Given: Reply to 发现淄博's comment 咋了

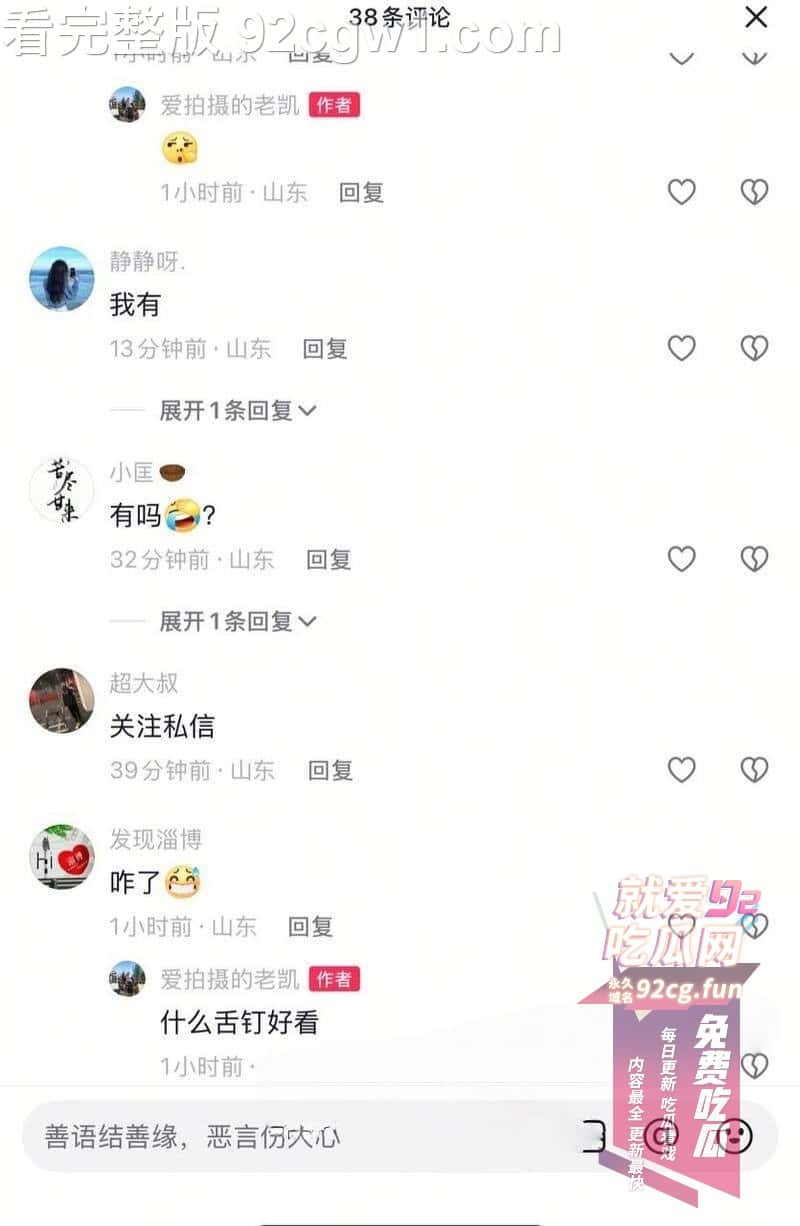Looking at the screenshot, I should click(x=310, y=927).
